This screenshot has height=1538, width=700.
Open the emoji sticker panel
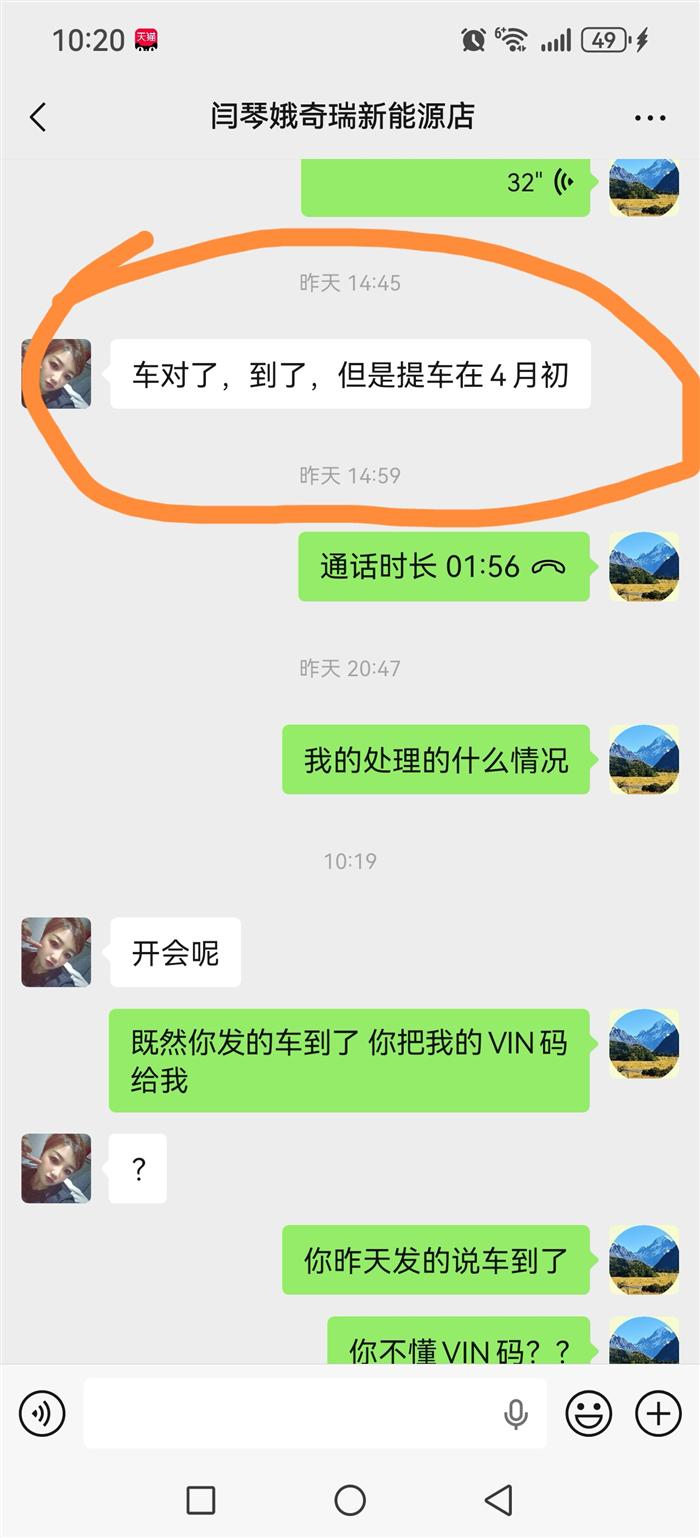(589, 1413)
